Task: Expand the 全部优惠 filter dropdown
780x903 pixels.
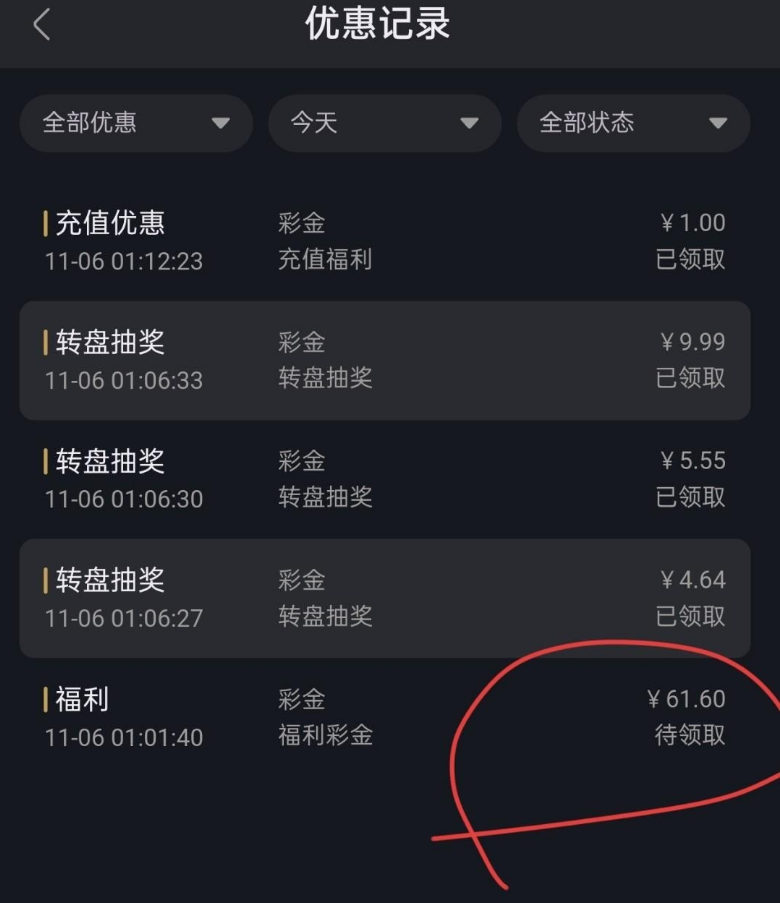Action: pos(136,123)
